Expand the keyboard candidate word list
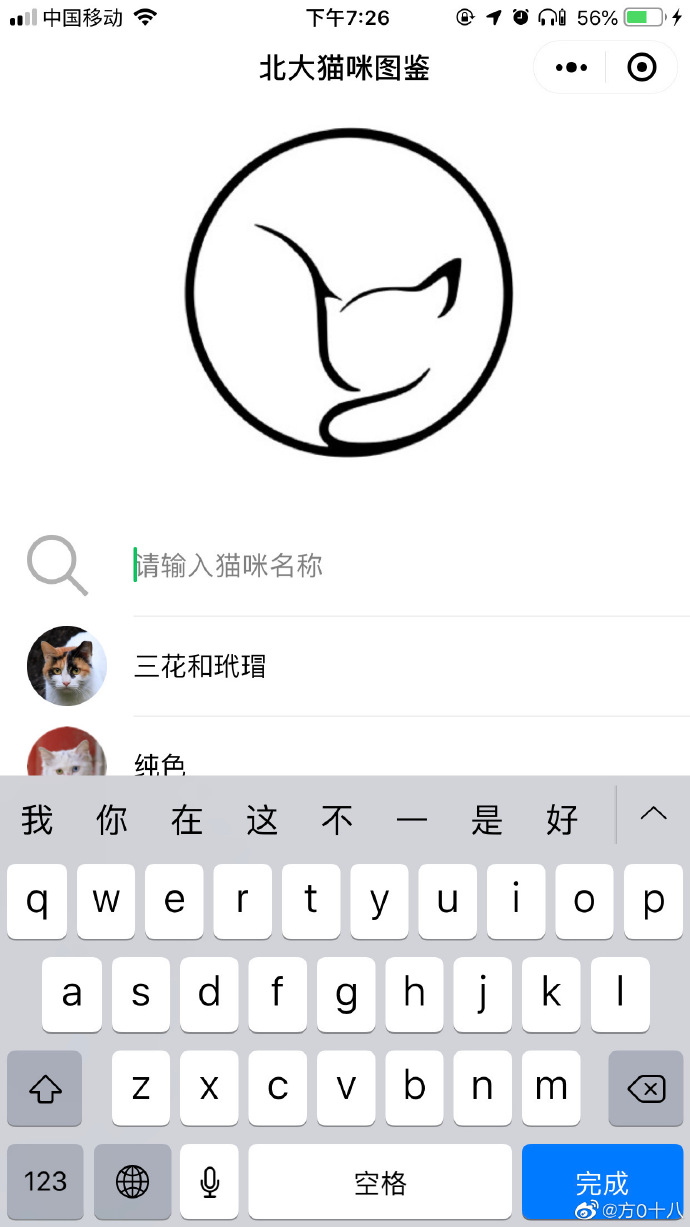Viewport: 690px width, 1227px height. (x=653, y=814)
